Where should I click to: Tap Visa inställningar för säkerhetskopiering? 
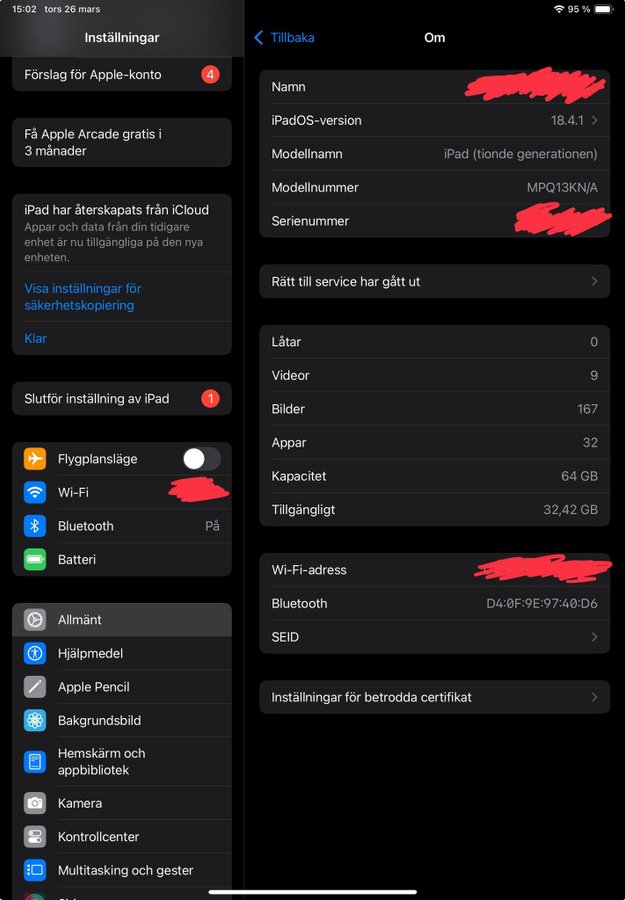pyautogui.click(x=83, y=297)
